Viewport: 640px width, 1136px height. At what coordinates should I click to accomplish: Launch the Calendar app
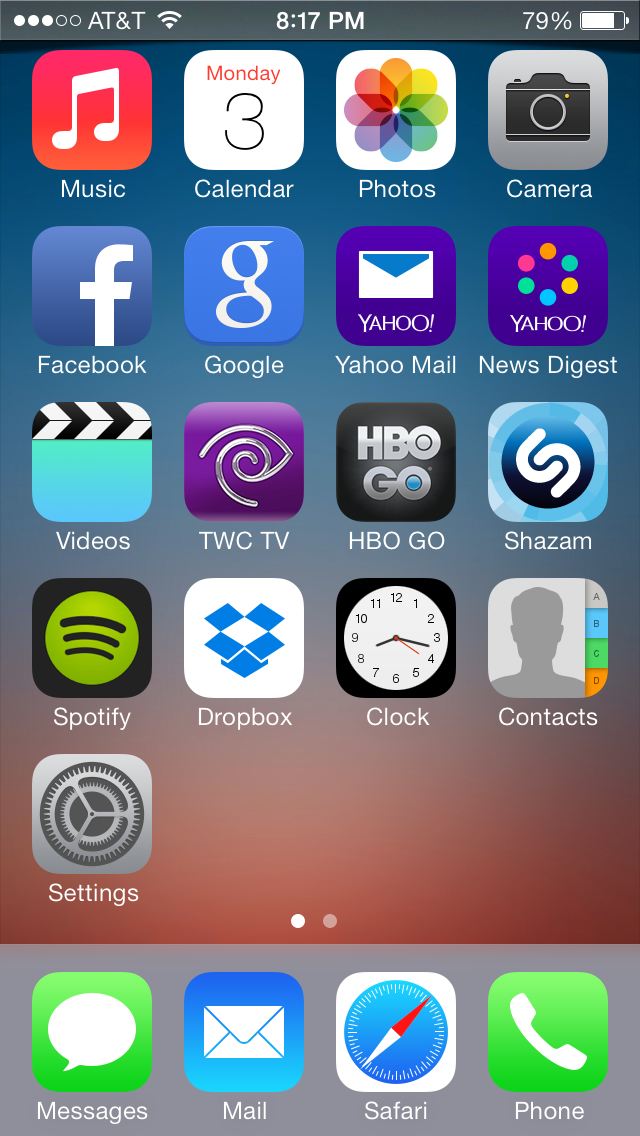click(244, 110)
